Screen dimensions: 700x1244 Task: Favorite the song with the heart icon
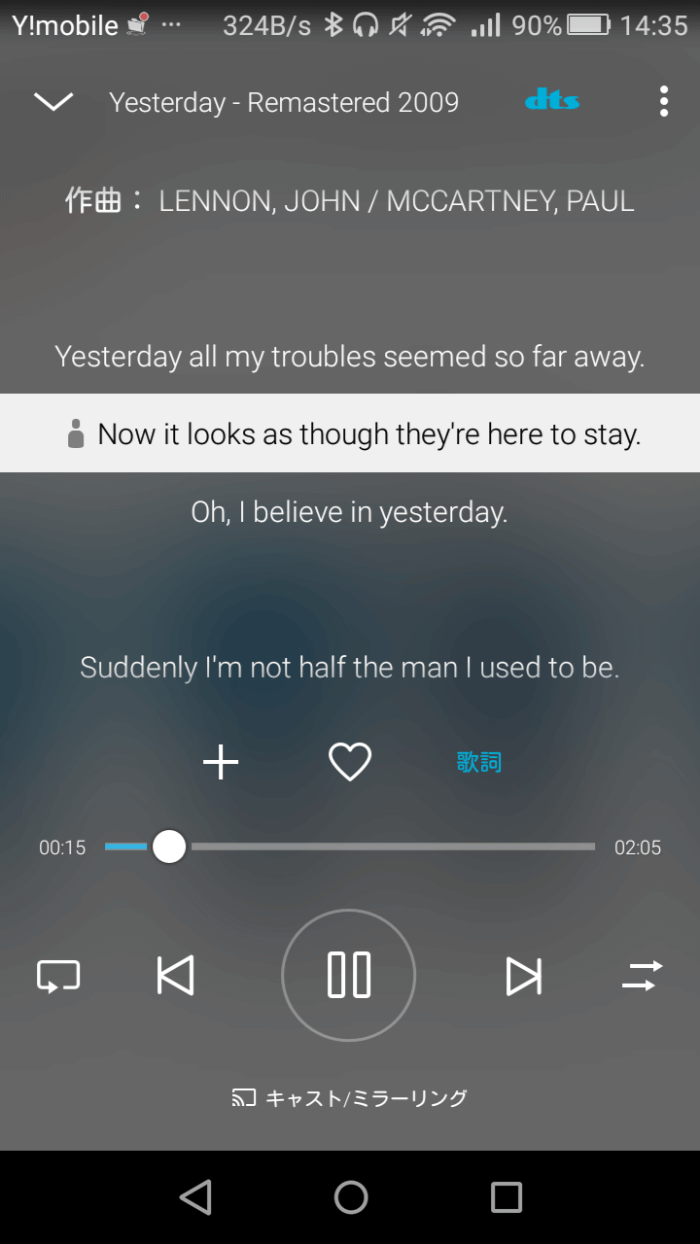[350, 763]
